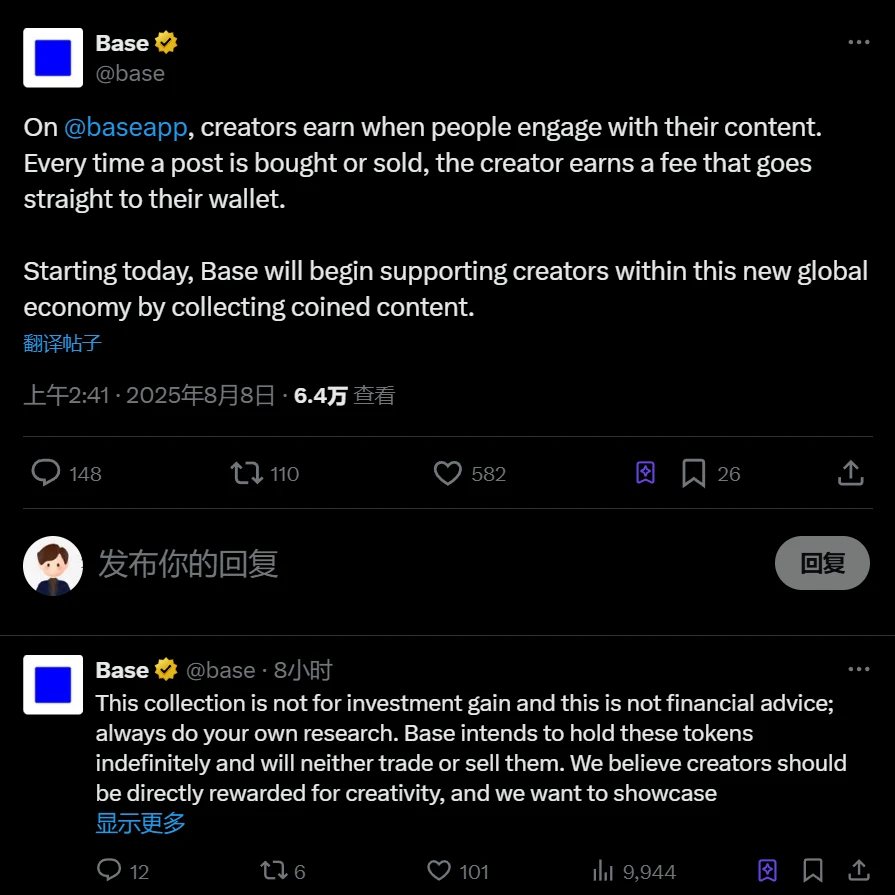Viewport: 895px width, 895px height.
Task: Repost the main post with 110 reposts
Action: point(247,473)
